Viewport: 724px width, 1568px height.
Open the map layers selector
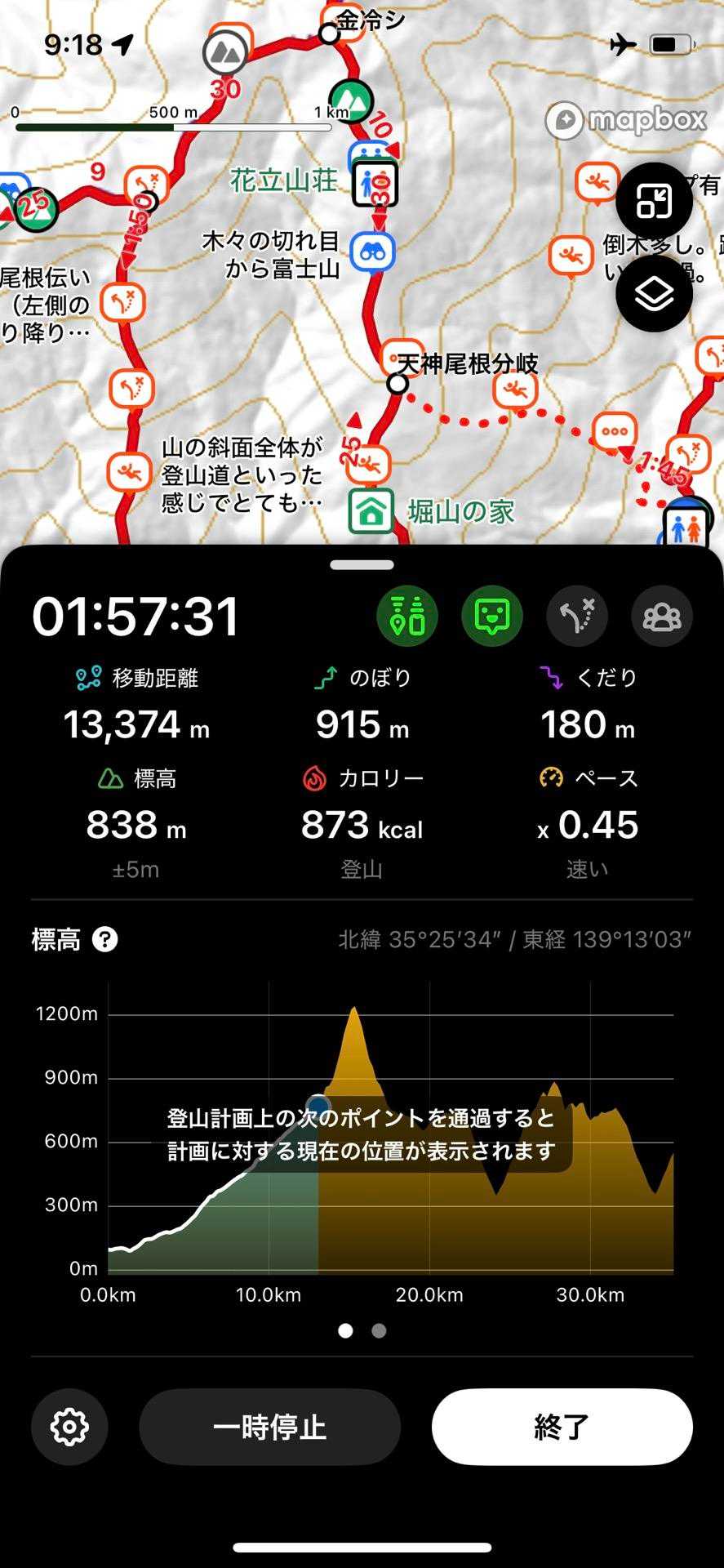click(654, 294)
